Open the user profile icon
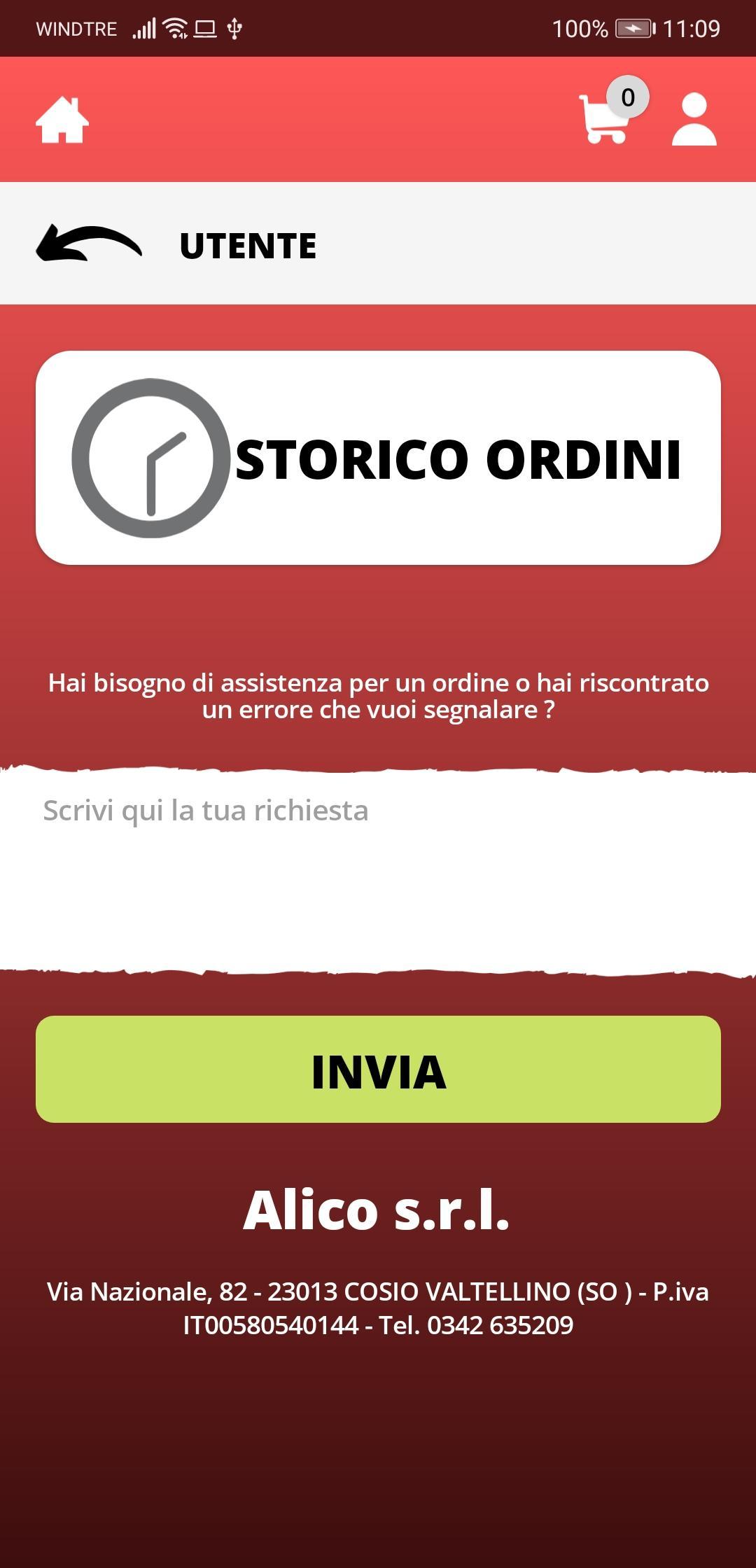 coord(694,119)
